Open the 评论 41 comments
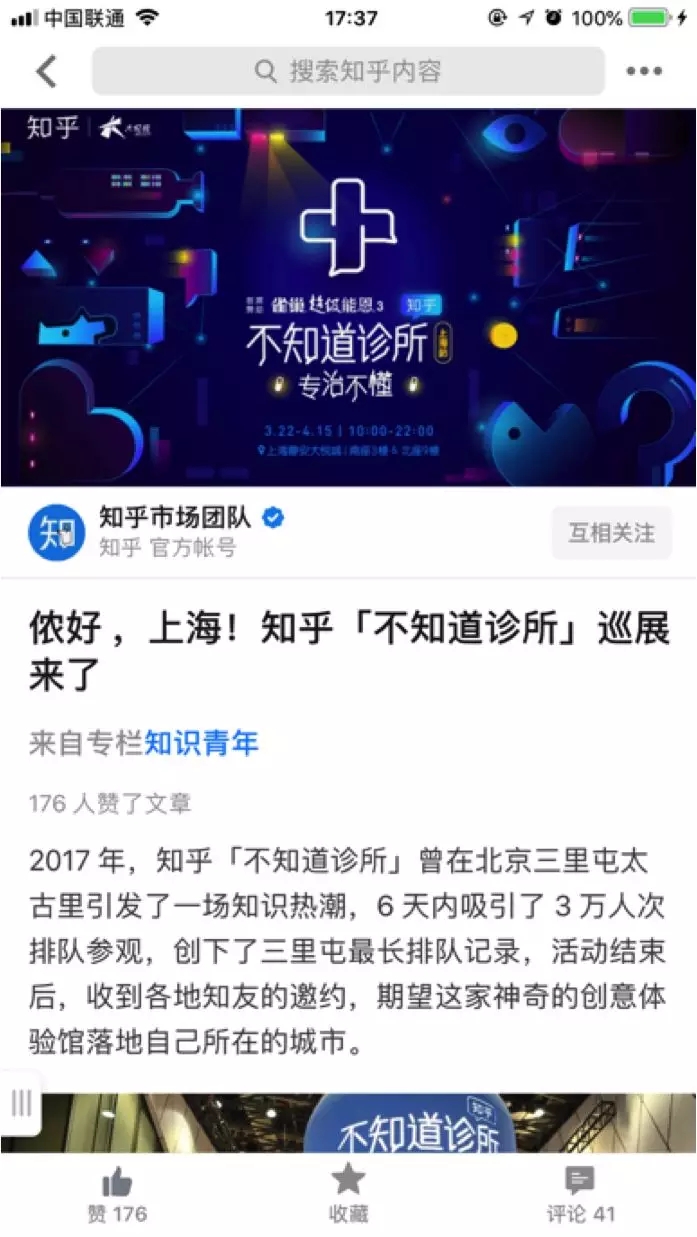697x1237 pixels. pyautogui.click(x=580, y=1195)
